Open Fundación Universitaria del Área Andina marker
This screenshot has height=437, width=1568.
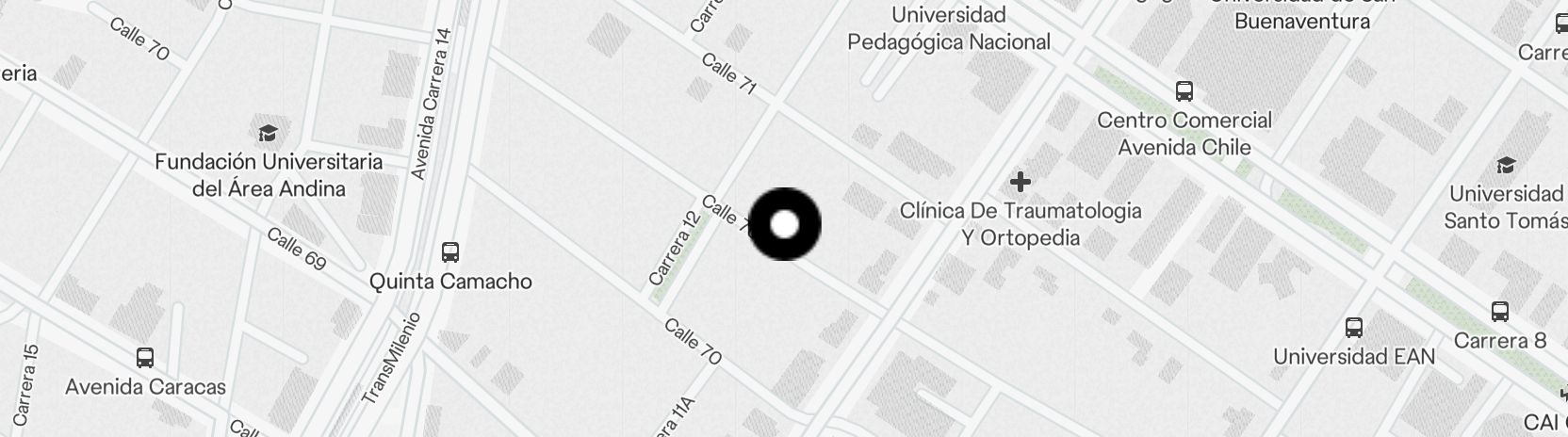[x=269, y=133]
